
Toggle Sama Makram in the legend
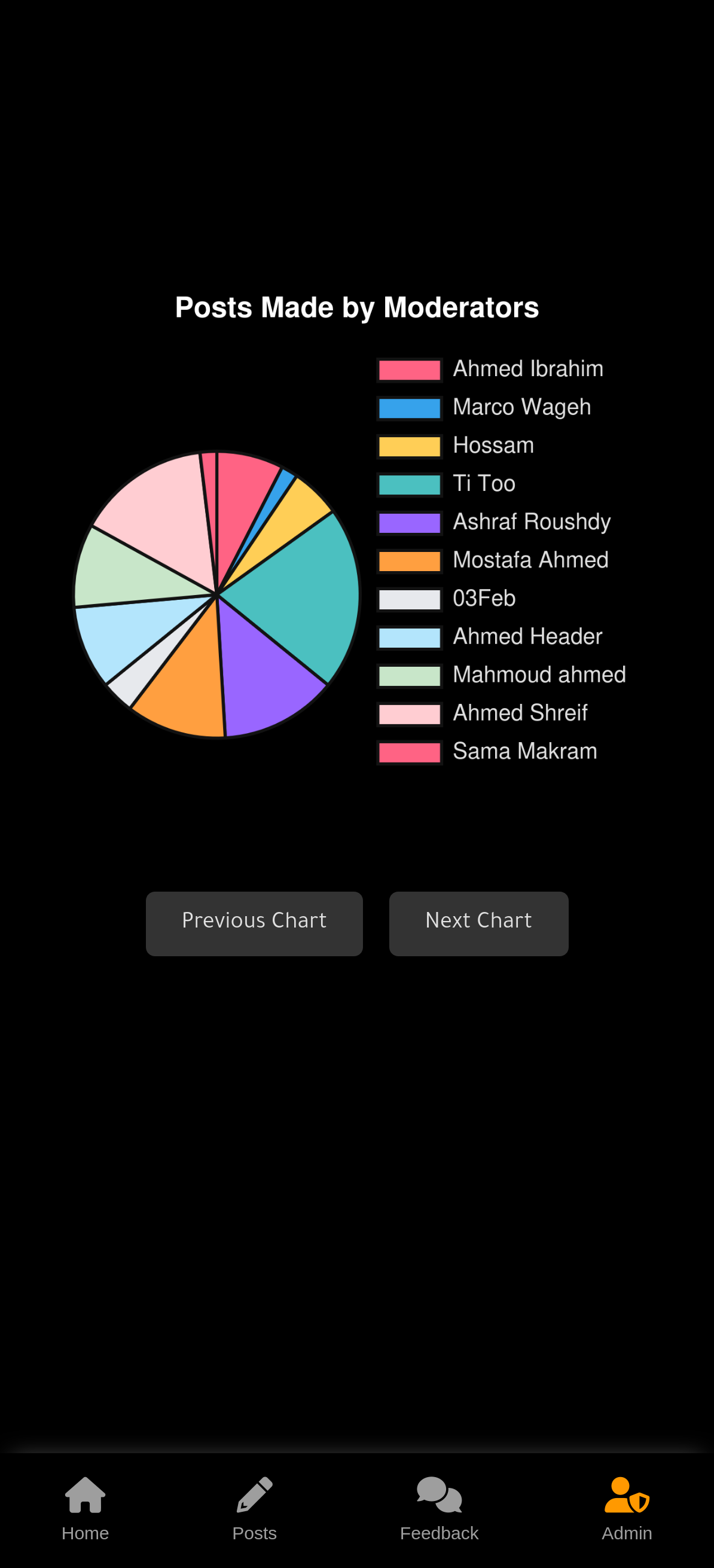click(487, 752)
